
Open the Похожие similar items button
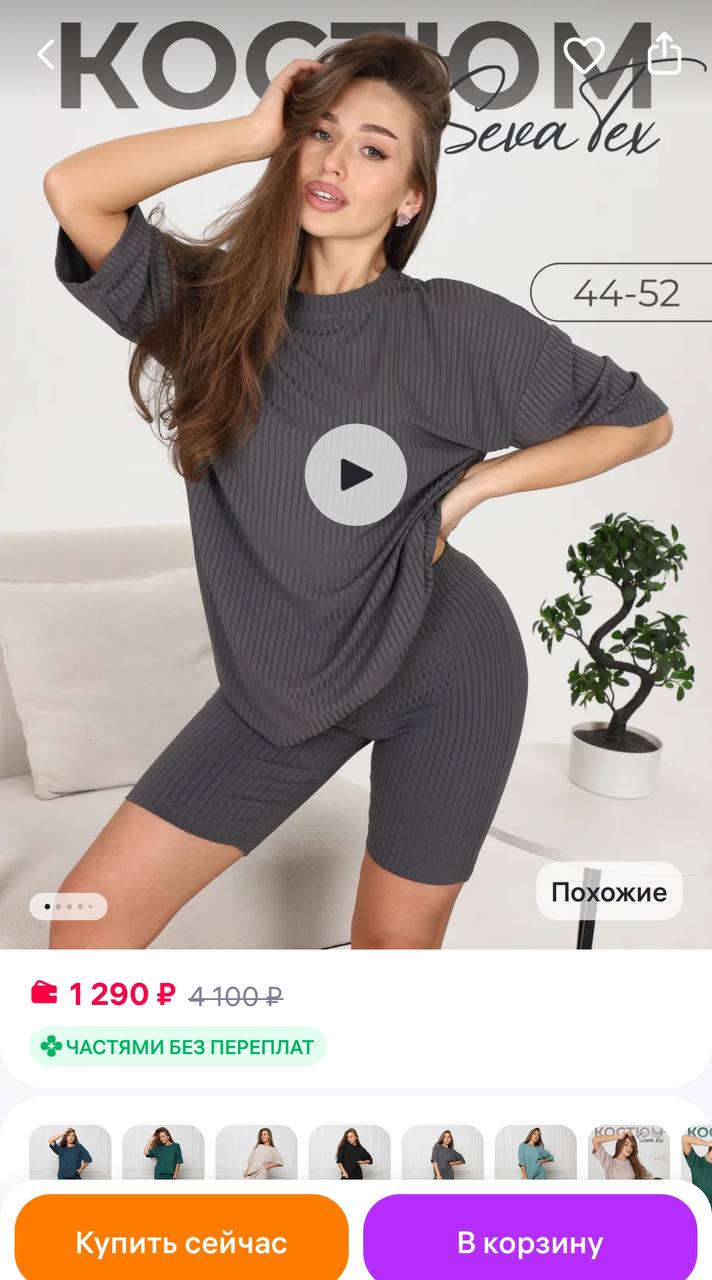[608, 892]
